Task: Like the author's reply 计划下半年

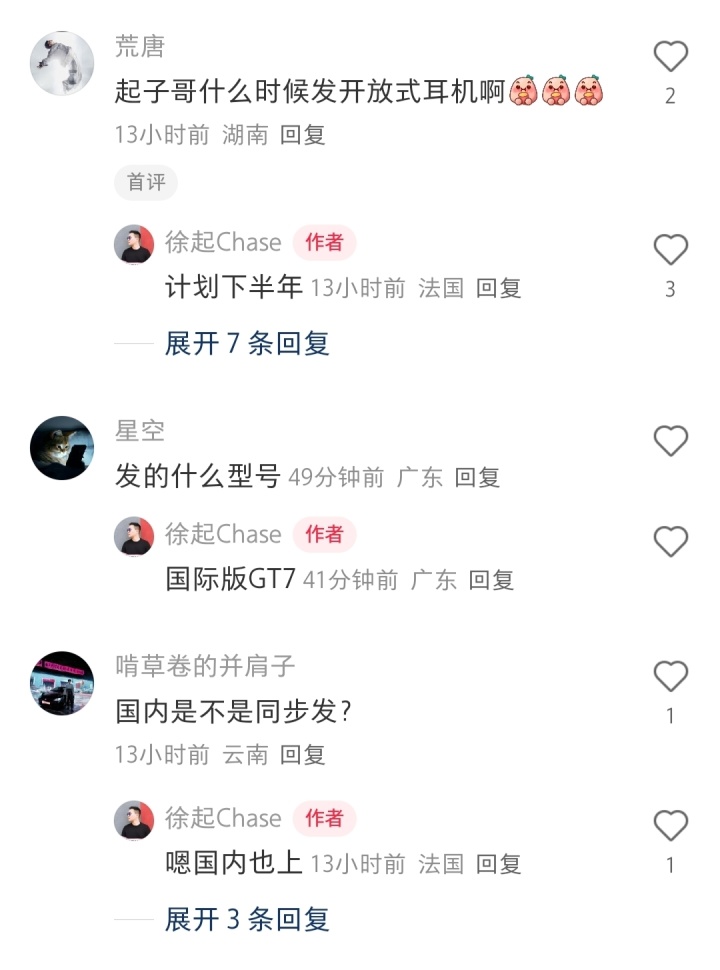Action: [x=670, y=250]
